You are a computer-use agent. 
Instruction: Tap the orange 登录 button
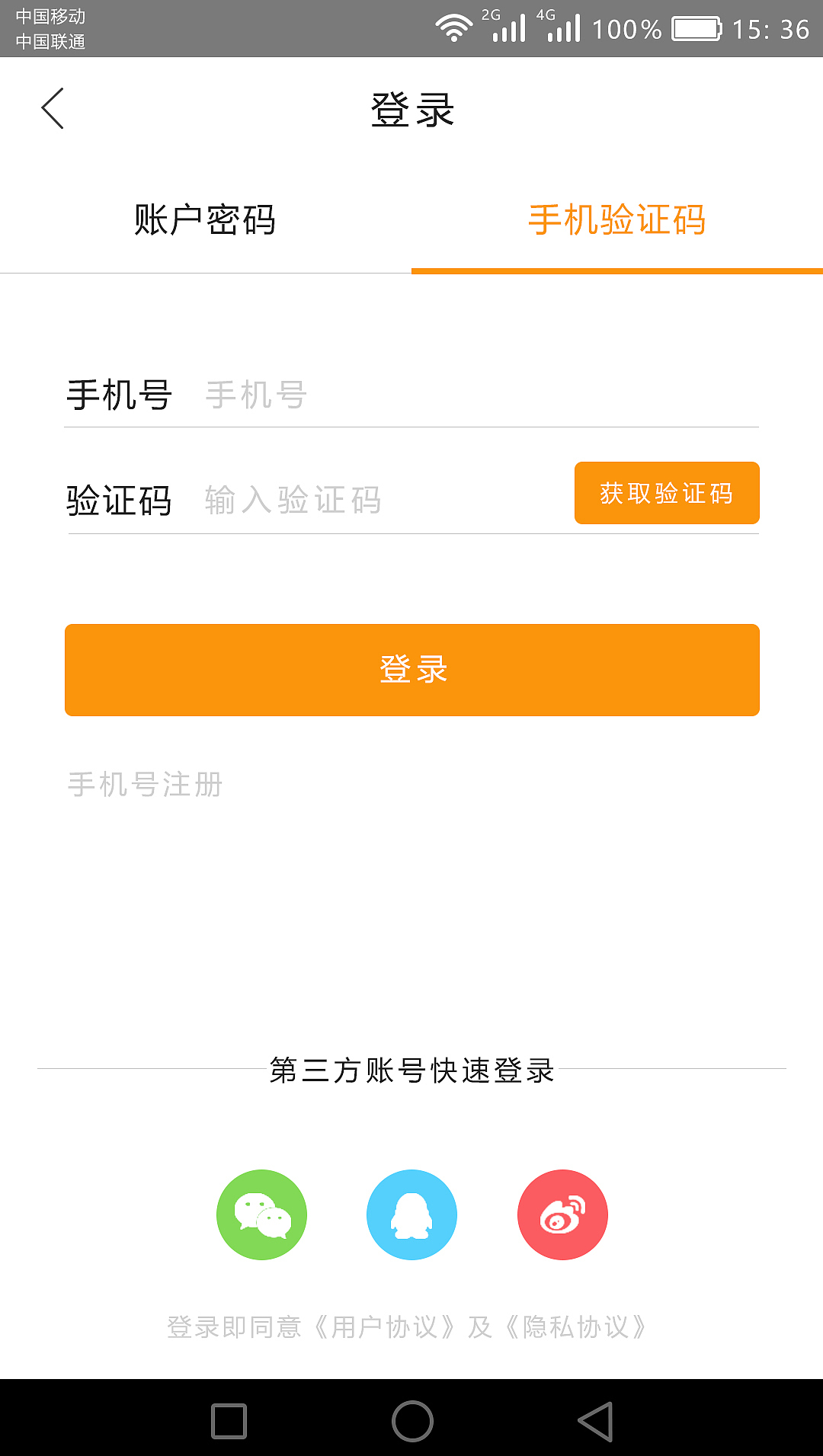(x=411, y=670)
